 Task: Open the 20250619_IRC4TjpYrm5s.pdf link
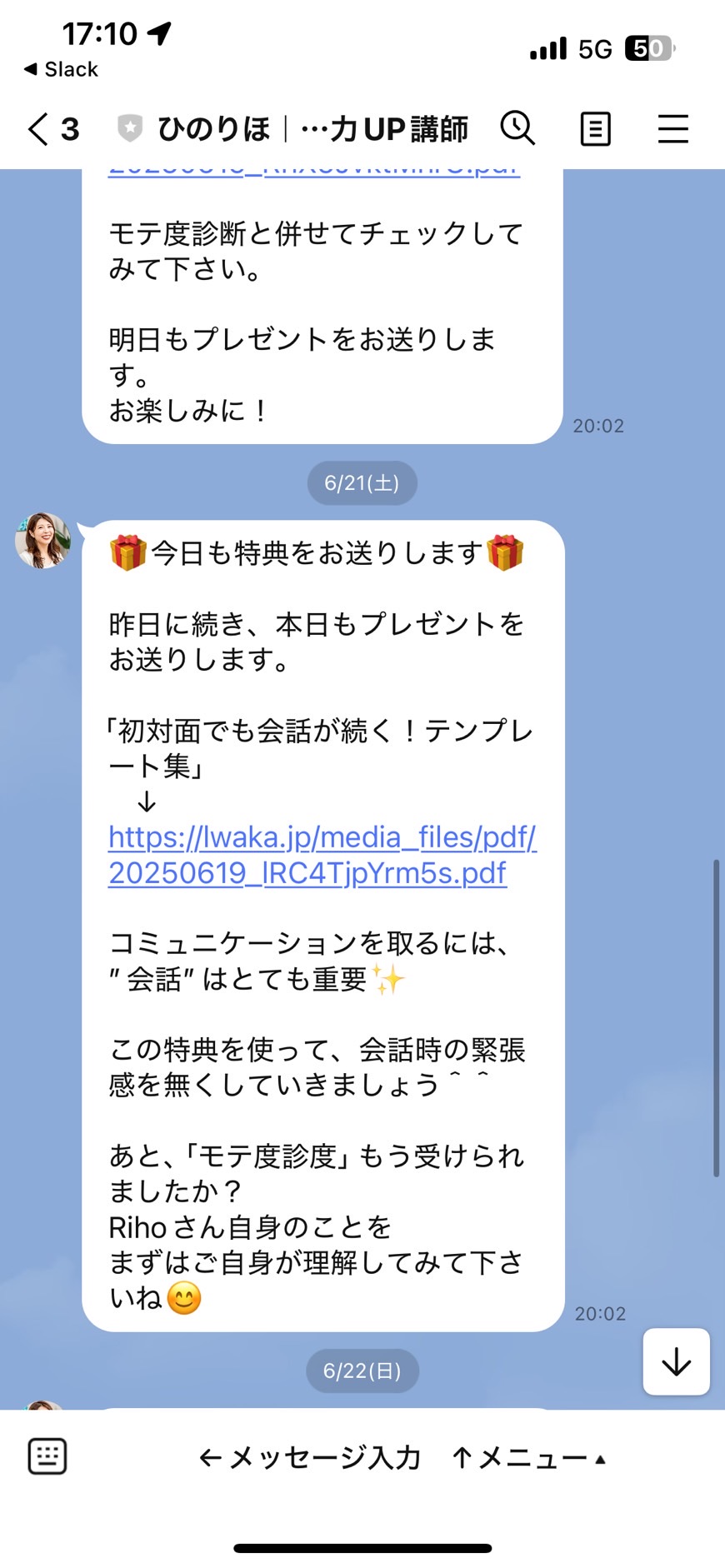pos(322,855)
